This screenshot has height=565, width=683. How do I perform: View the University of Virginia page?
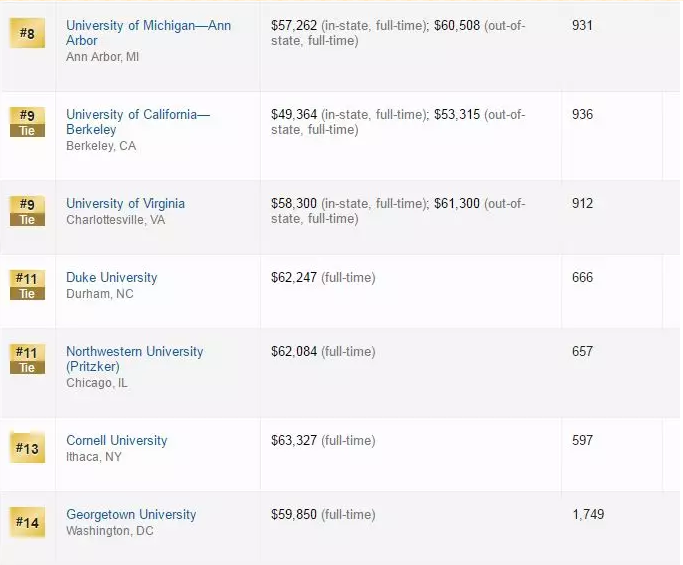pos(125,204)
